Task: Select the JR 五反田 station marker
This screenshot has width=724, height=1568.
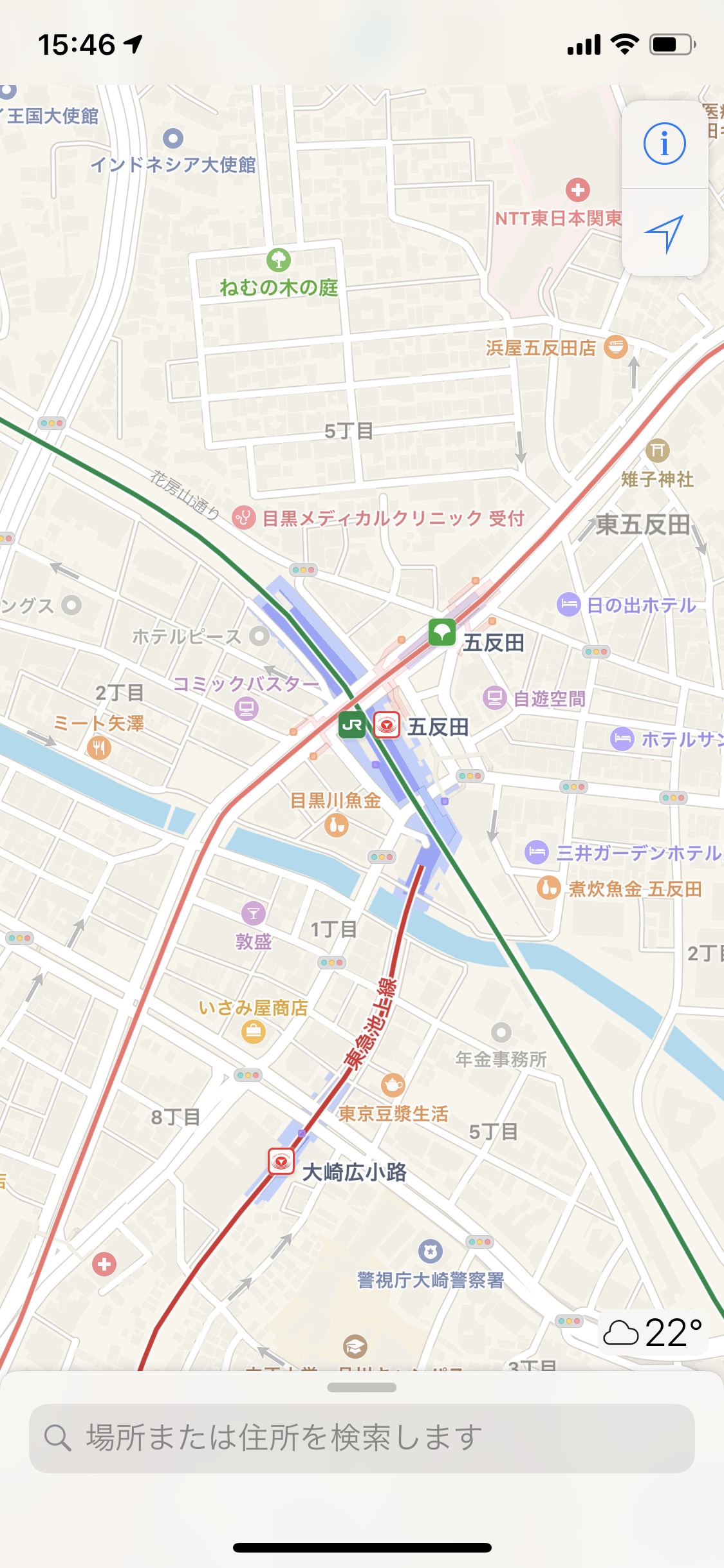Action: [x=352, y=725]
